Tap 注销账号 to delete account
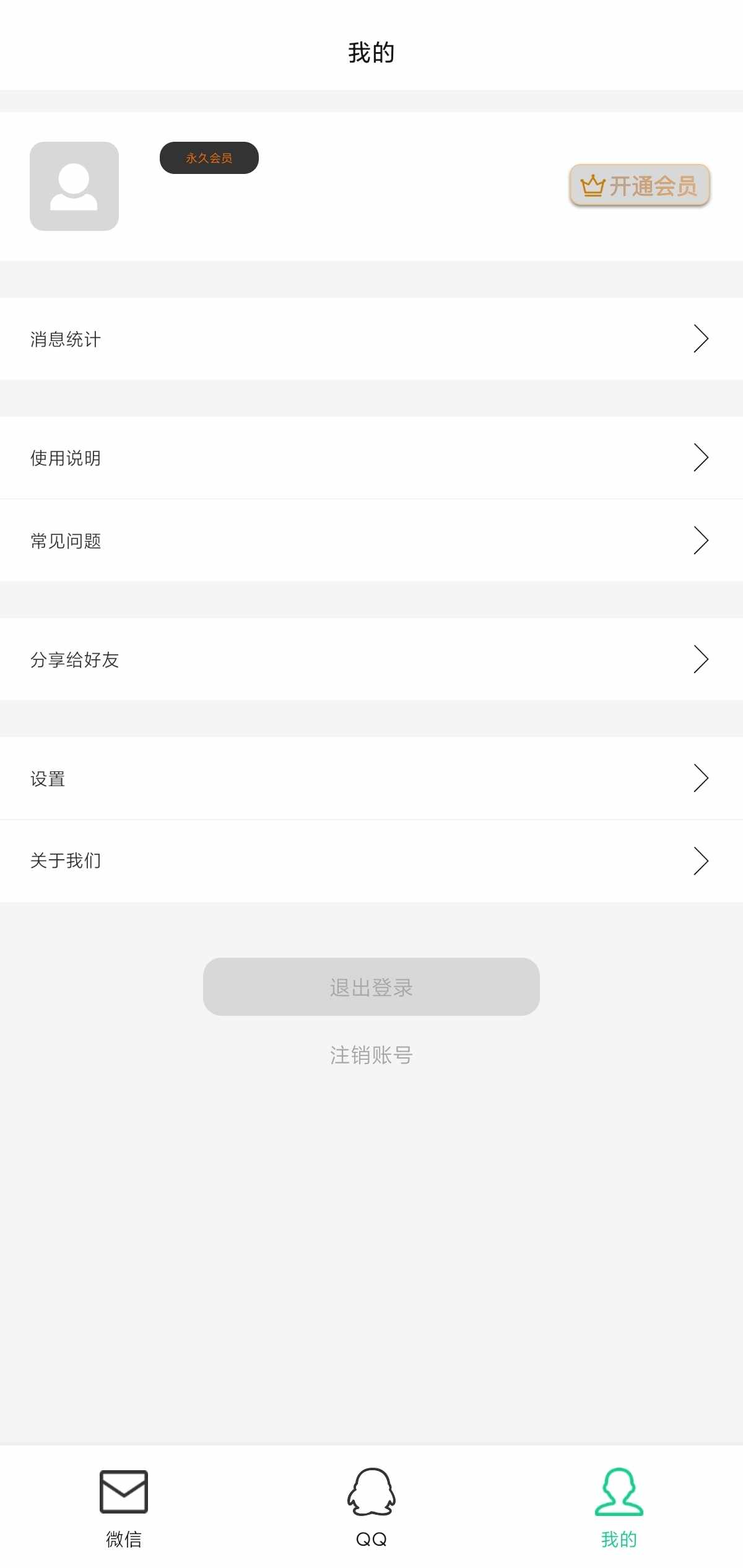 (371, 1055)
